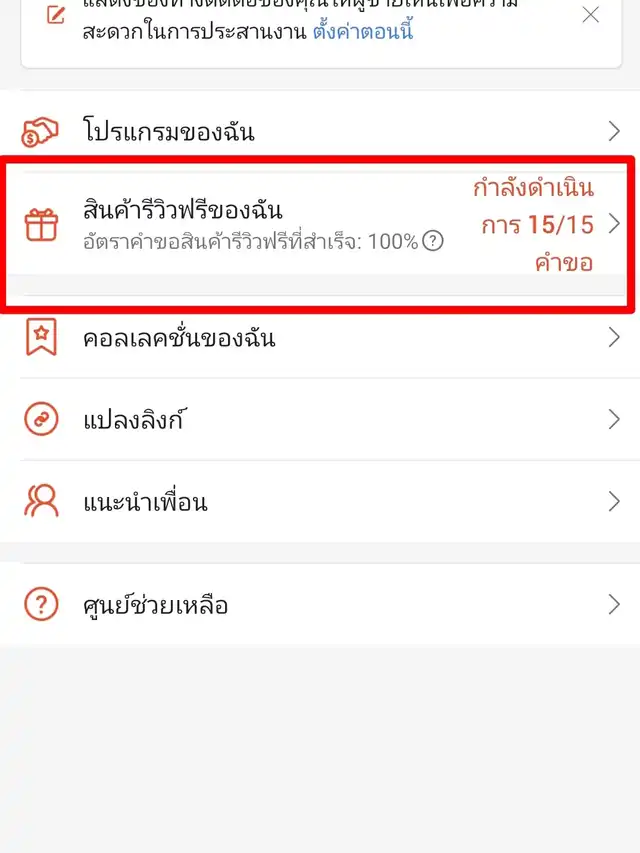Image resolution: width=640 pixels, height=853 pixels.
Task: Tap the ตั้งค่าตอนนี้ link
Action: pyautogui.click(x=363, y=31)
